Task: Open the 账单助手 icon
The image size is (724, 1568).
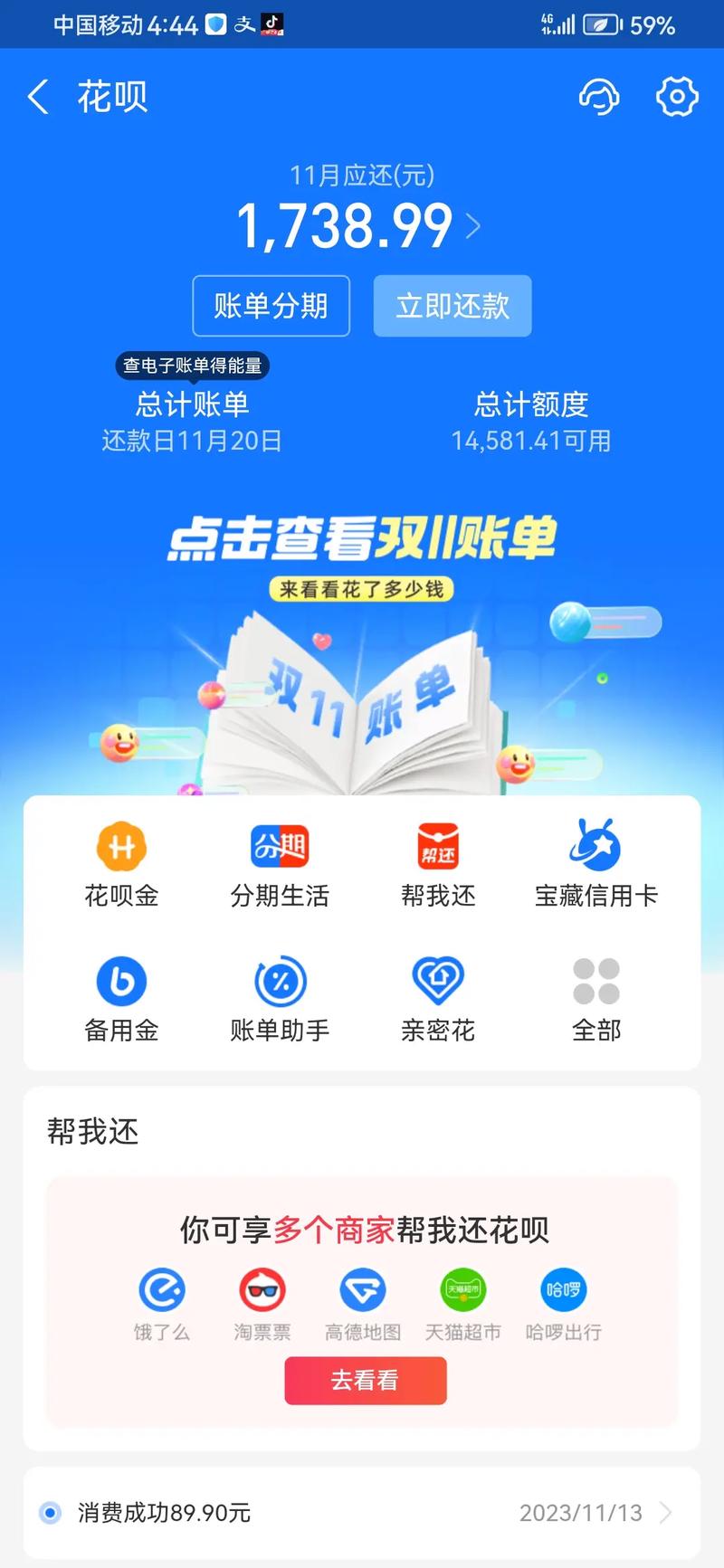Action: (280, 980)
